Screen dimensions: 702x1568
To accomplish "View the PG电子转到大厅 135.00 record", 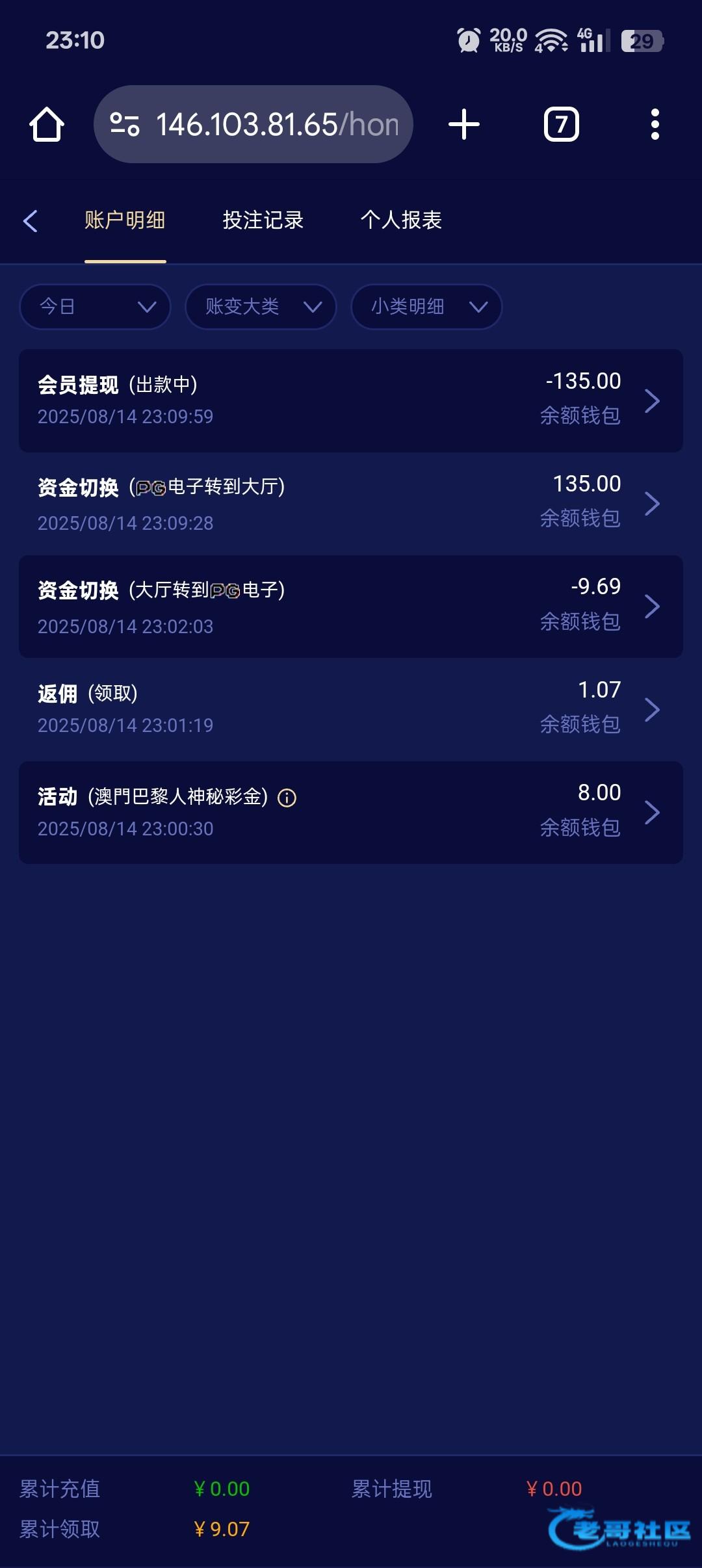I will tap(351, 504).
